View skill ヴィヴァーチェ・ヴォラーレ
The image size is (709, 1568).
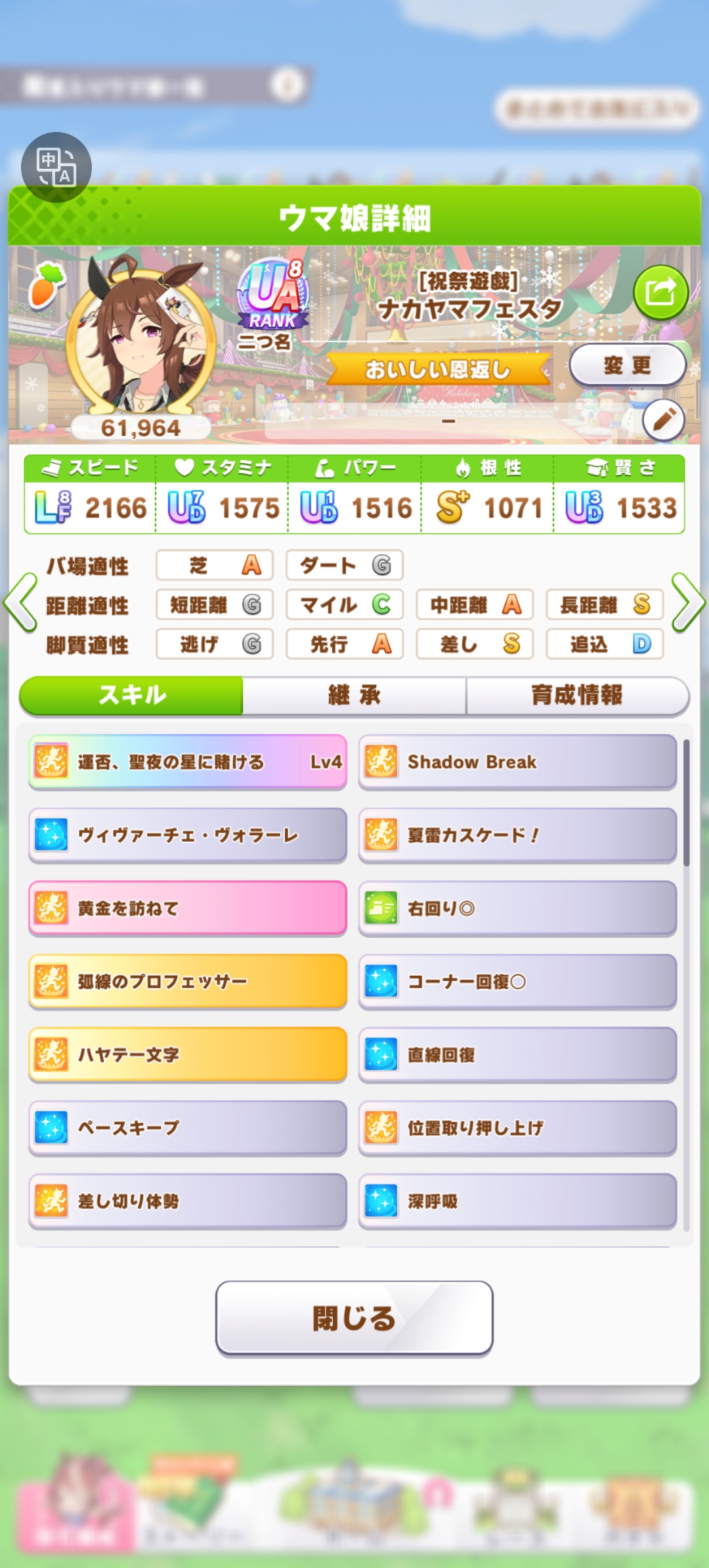coord(188,835)
